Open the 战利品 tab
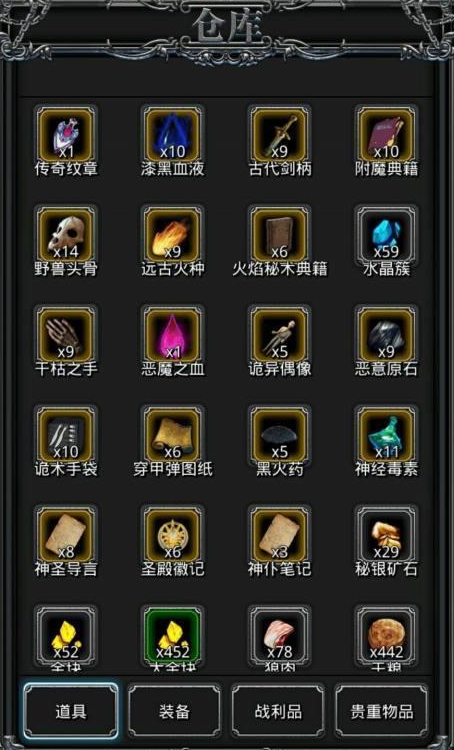This screenshot has height=750, width=454. tap(278, 711)
